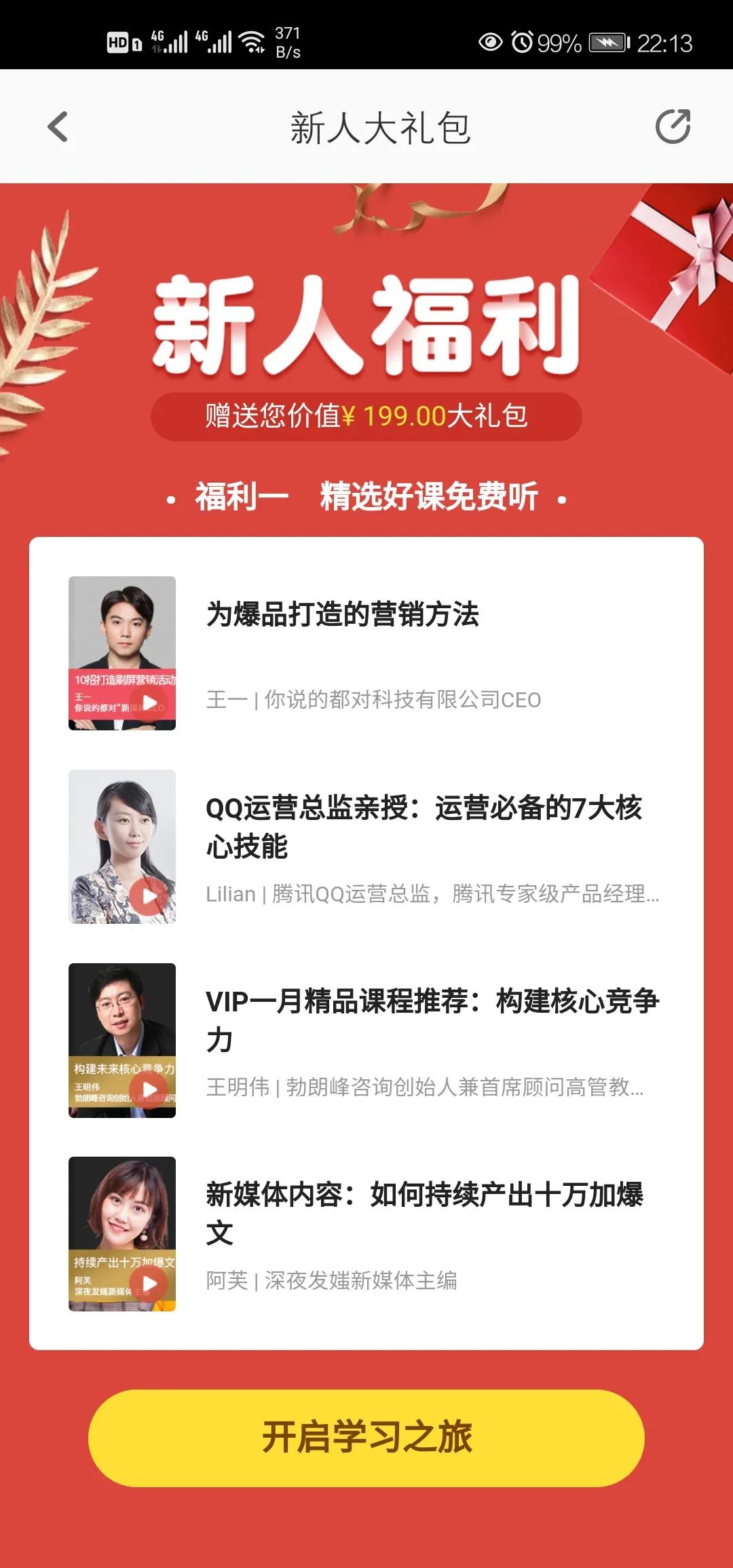The width and height of the screenshot is (733, 1568).
Task: Share the 新人大礼包 page
Action: (x=672, y=127)
